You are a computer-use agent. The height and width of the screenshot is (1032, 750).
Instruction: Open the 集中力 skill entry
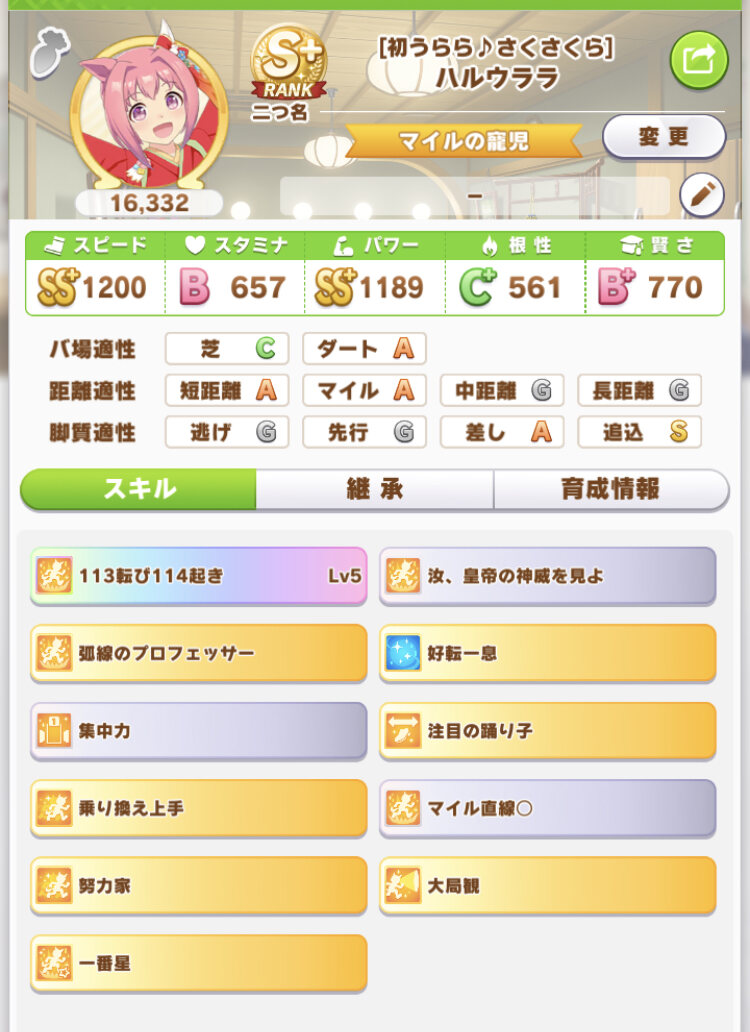[x=198, y=731]
